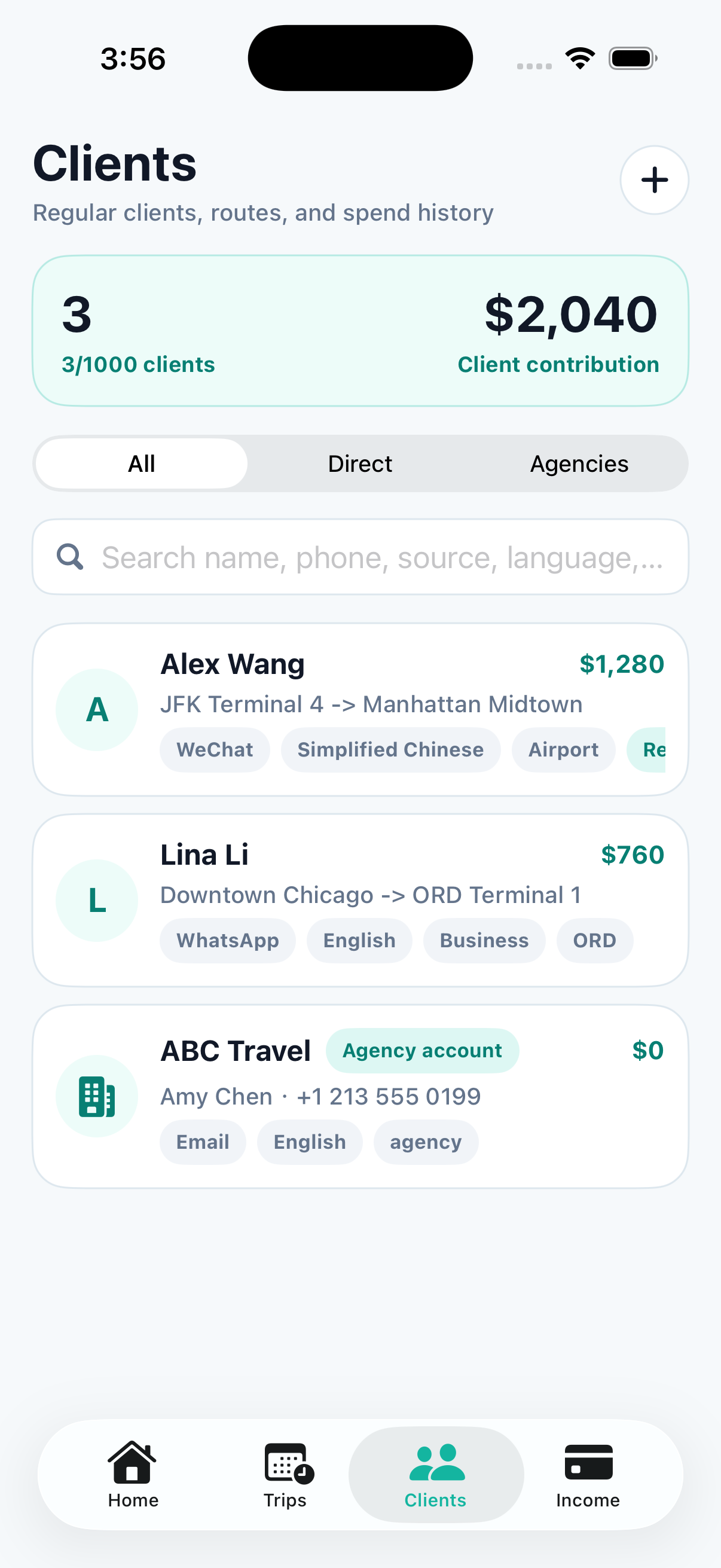Screen dimensions: 721x1568
Task: Add a new client with the plus button
Action: pyautogui.click(x=654, y=180)
